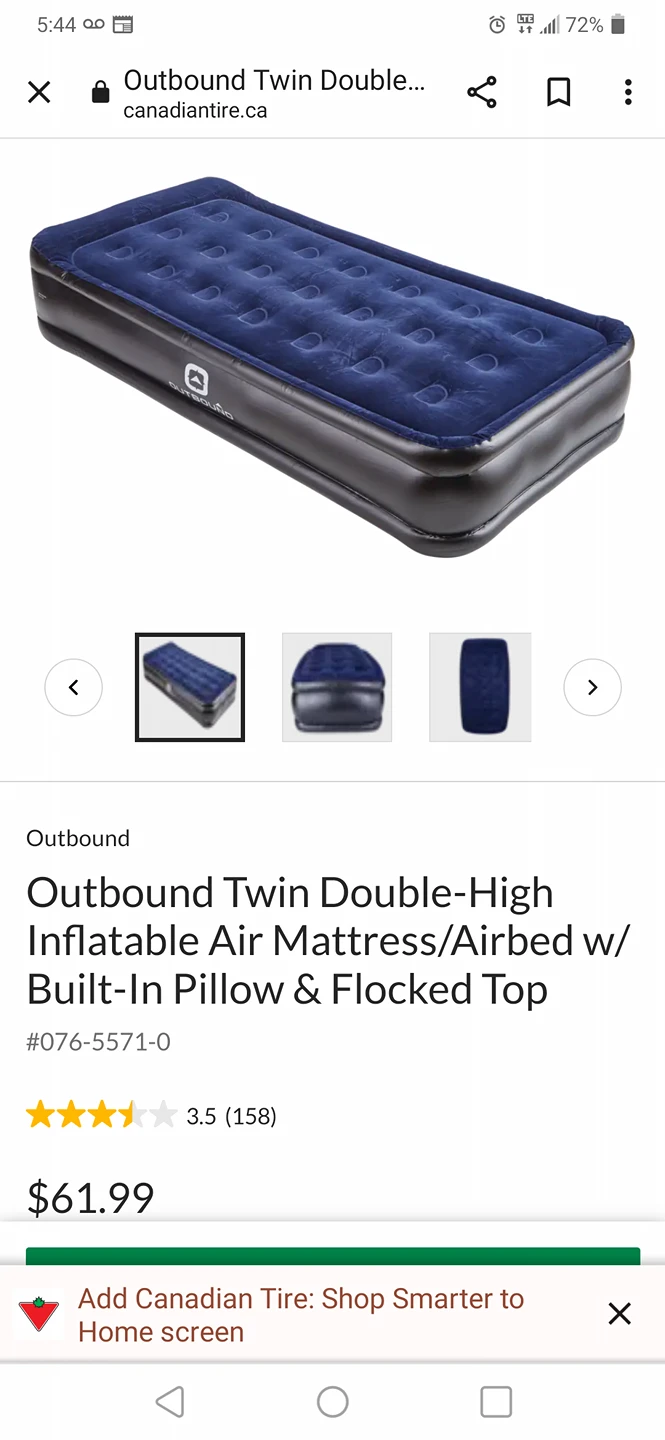Select the angled mattress thumbnail

click(x=190, y=687)
